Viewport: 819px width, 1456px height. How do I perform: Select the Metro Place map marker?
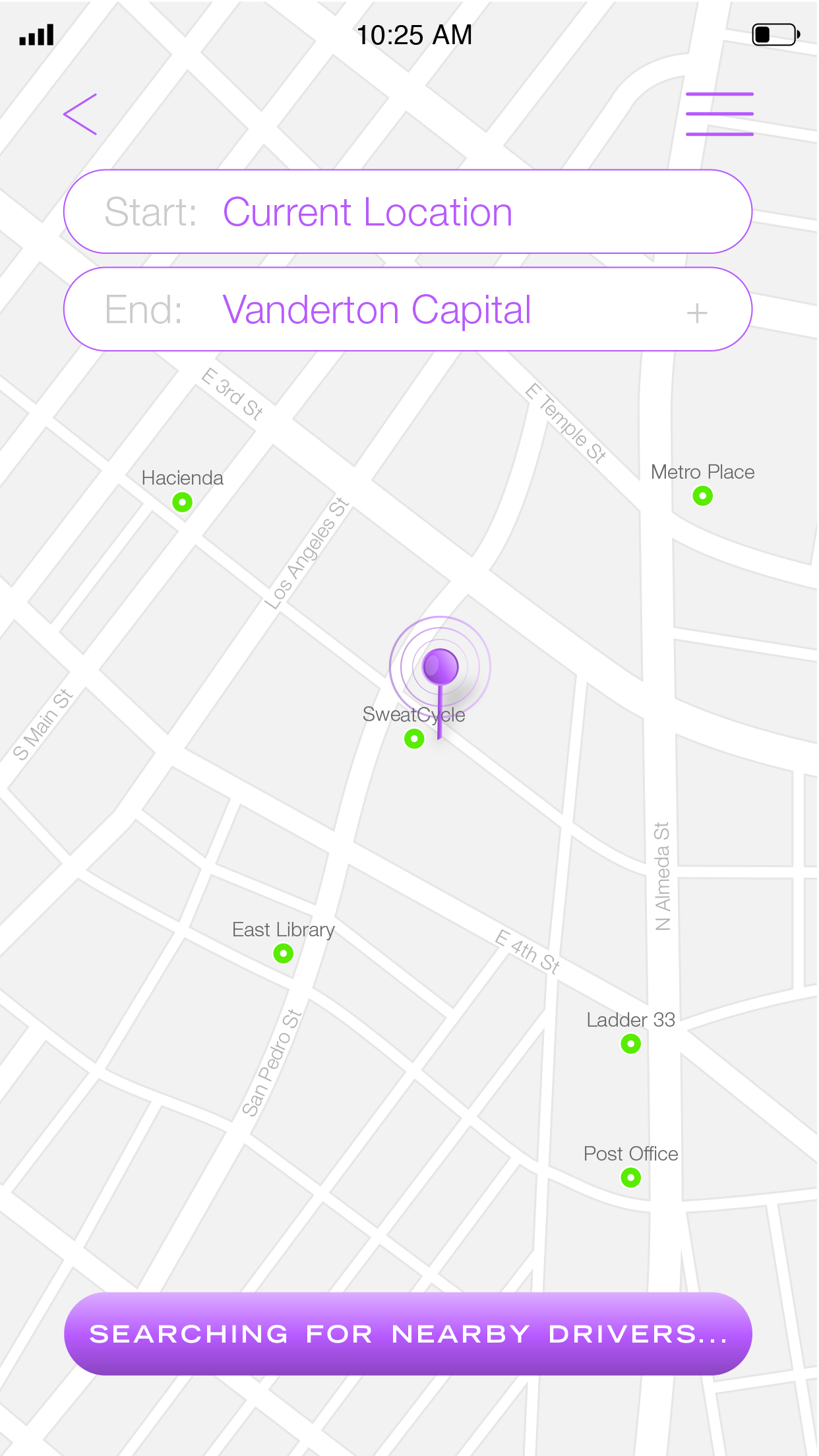702,496
